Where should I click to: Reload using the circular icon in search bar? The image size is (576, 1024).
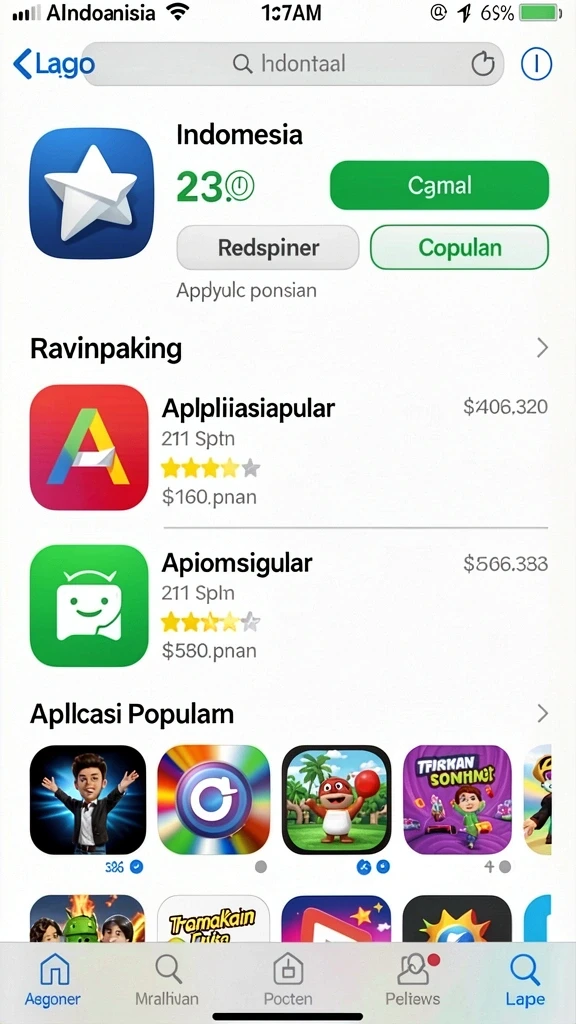(x=483, y=64)
